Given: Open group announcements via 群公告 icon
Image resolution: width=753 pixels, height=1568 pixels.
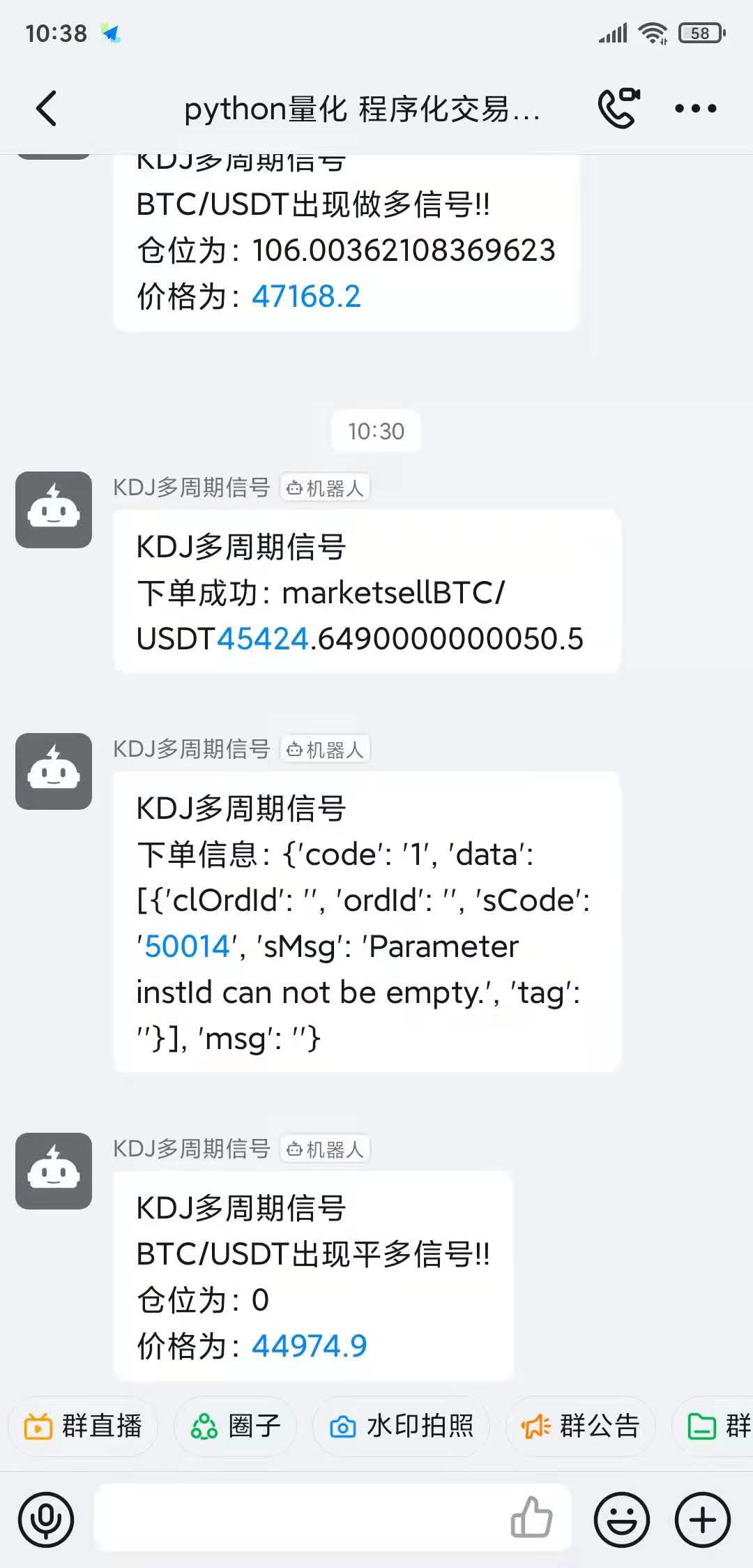Looking at the screenshot, I should (581, 1426).
